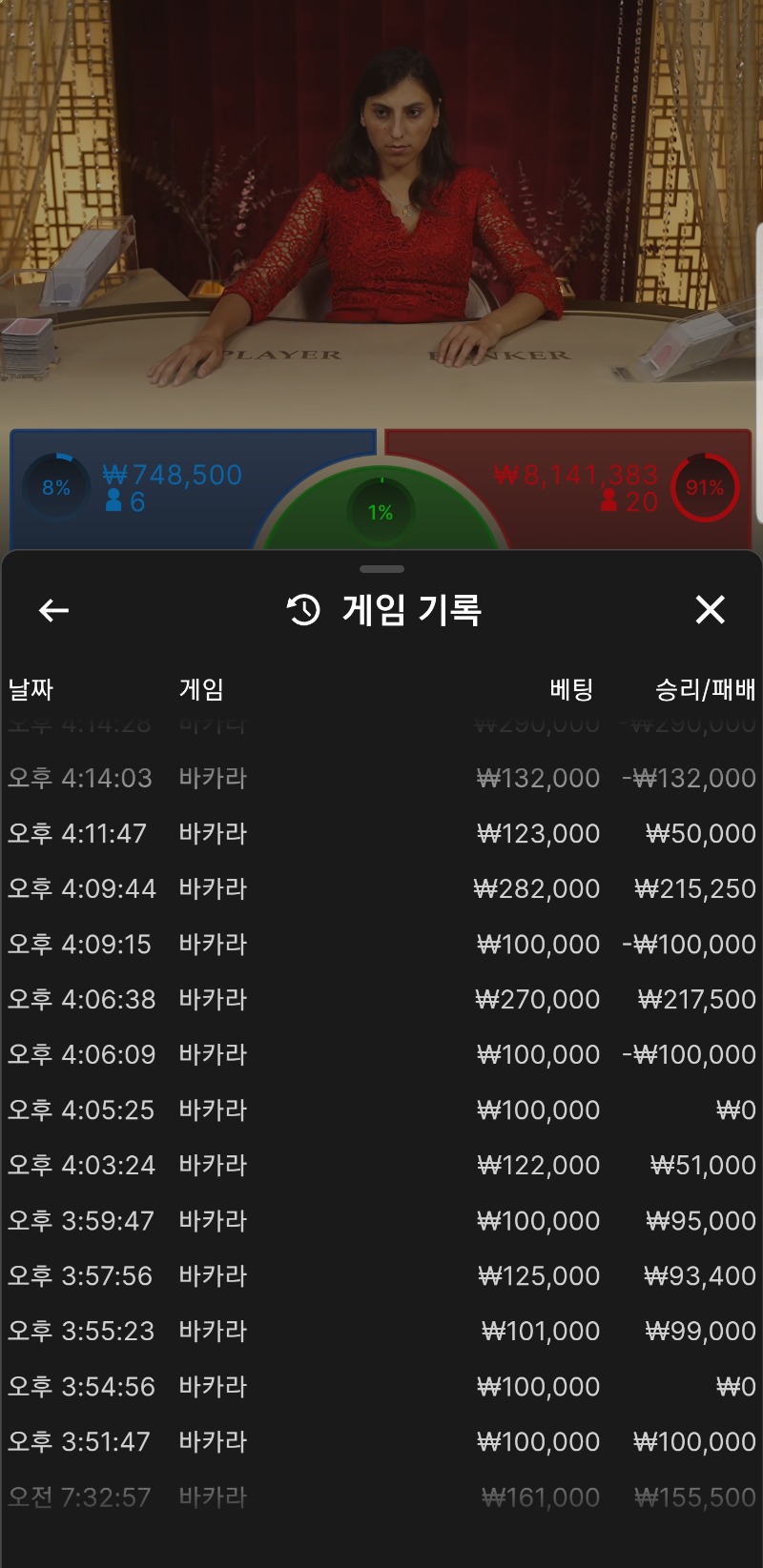Screen dimensions: 763x1568
Task: Open the 오후 4:14:03 baccarat record
Action: coord(381,778)
